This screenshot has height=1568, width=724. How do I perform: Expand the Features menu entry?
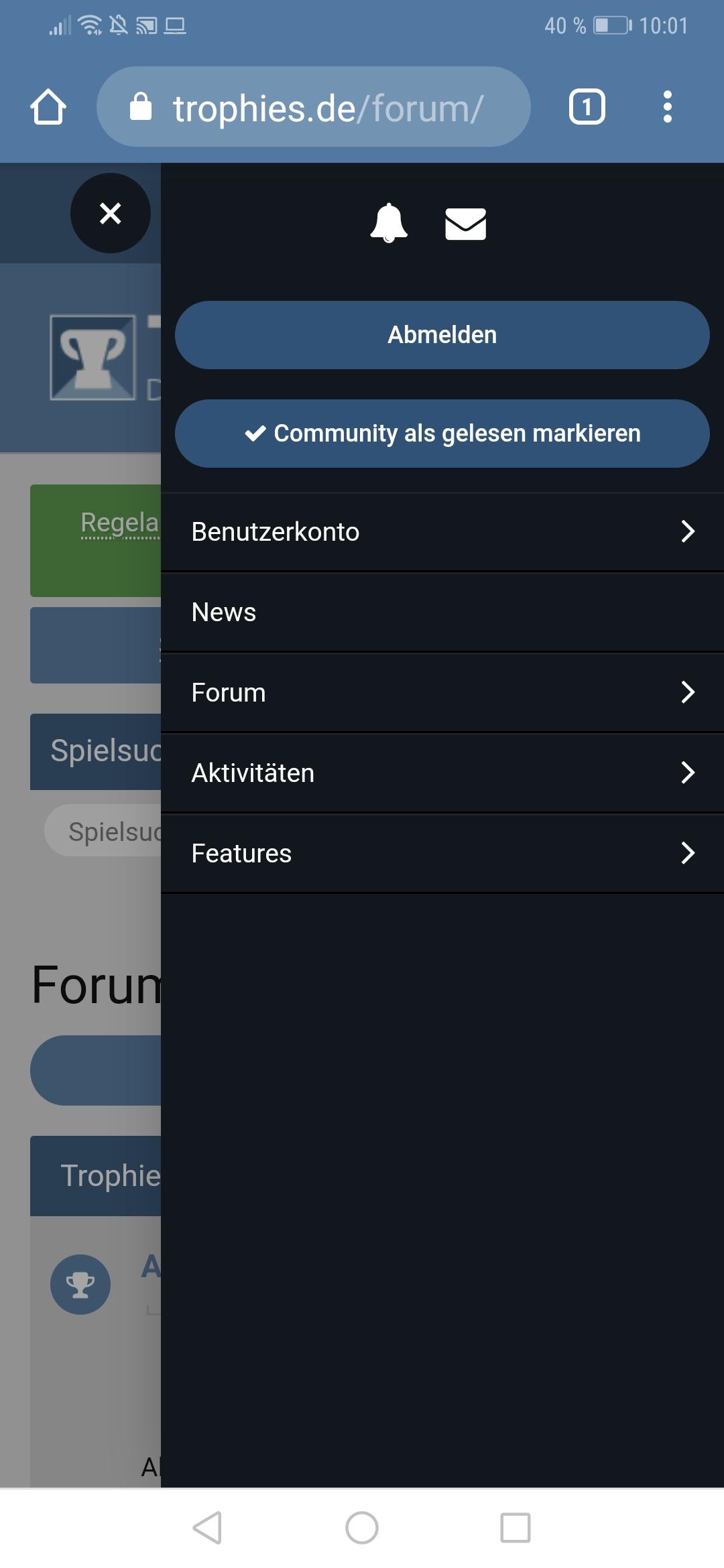442,853
